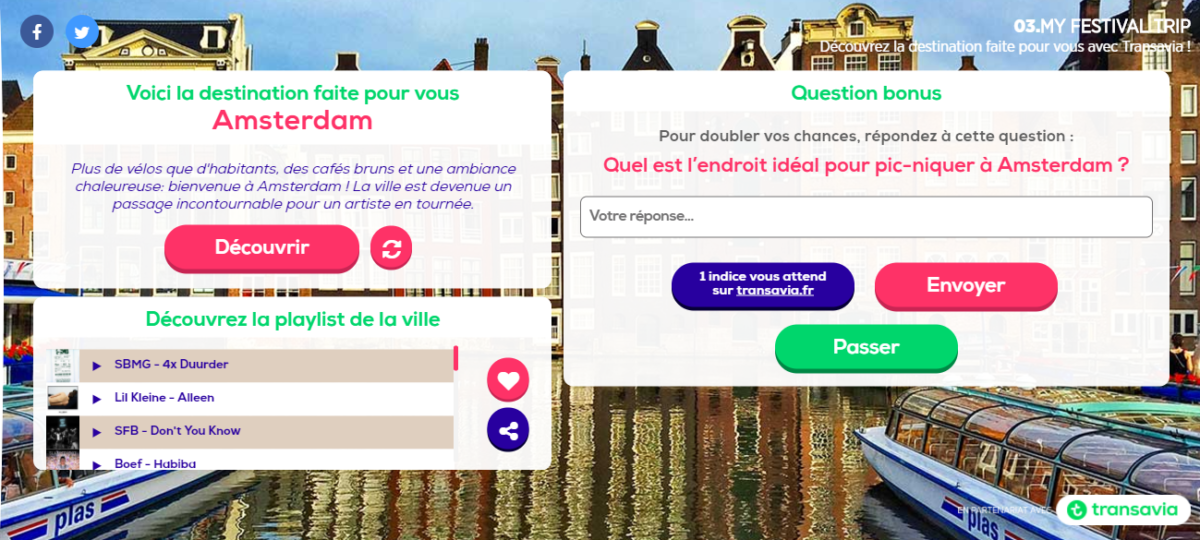The image size is (1200, 540).
Task: Open the transavia.fr hint
Action: (762, 284)
